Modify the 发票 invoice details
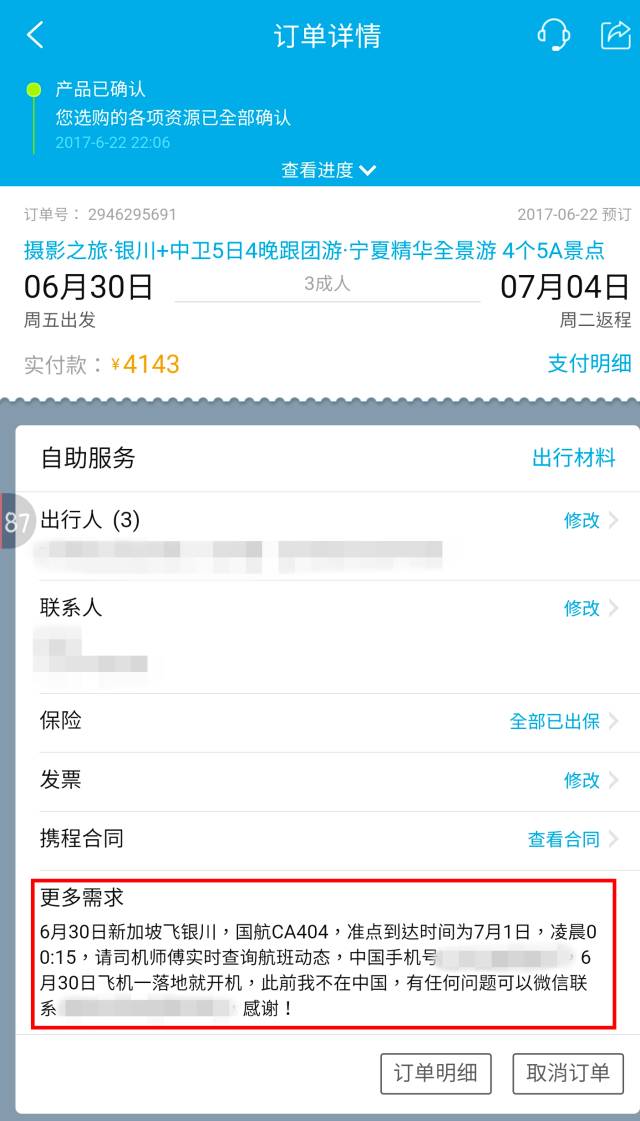 (x=590, y=780)
